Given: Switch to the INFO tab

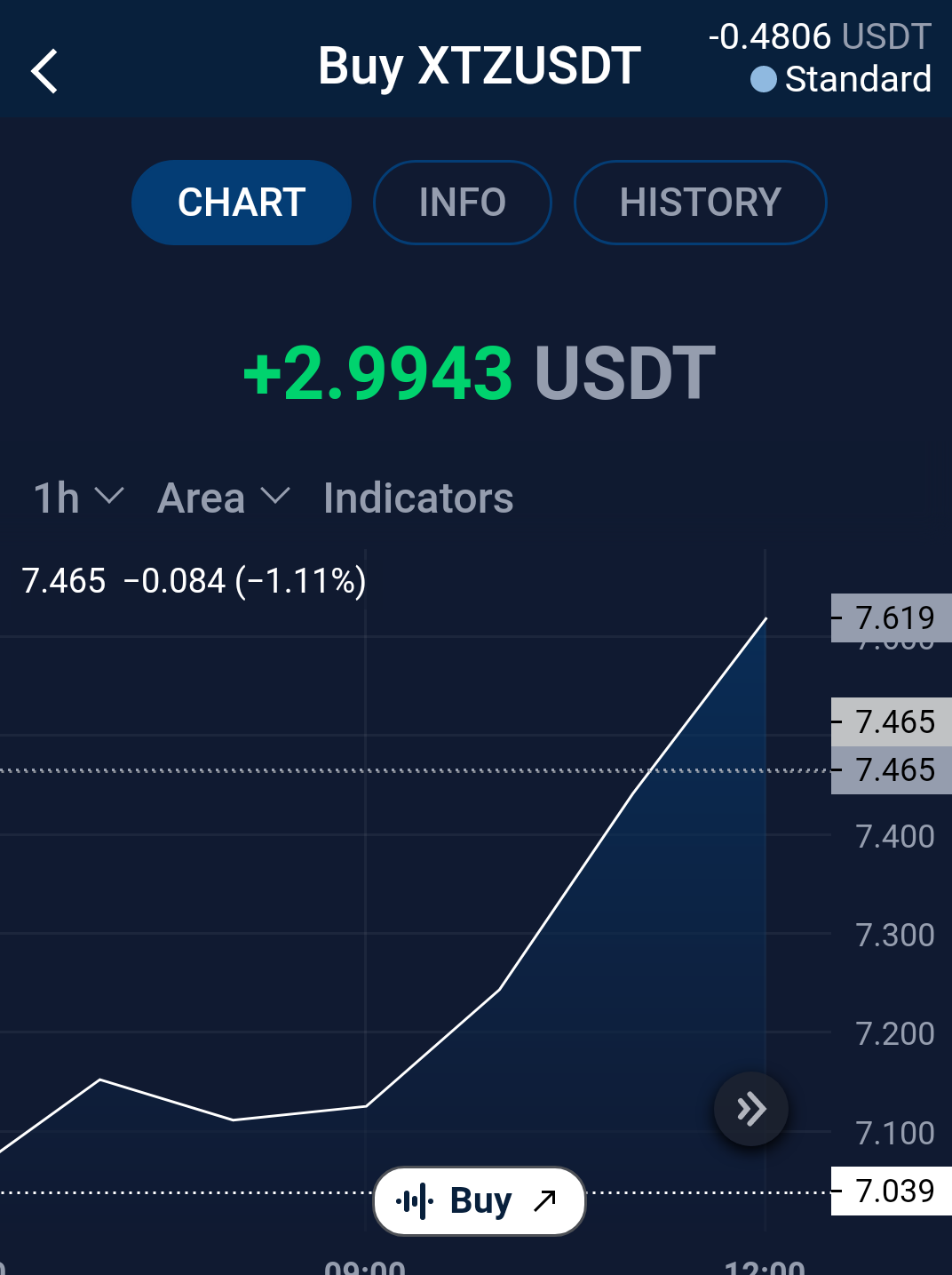Looking at the screenshot, I should [463, 203].
